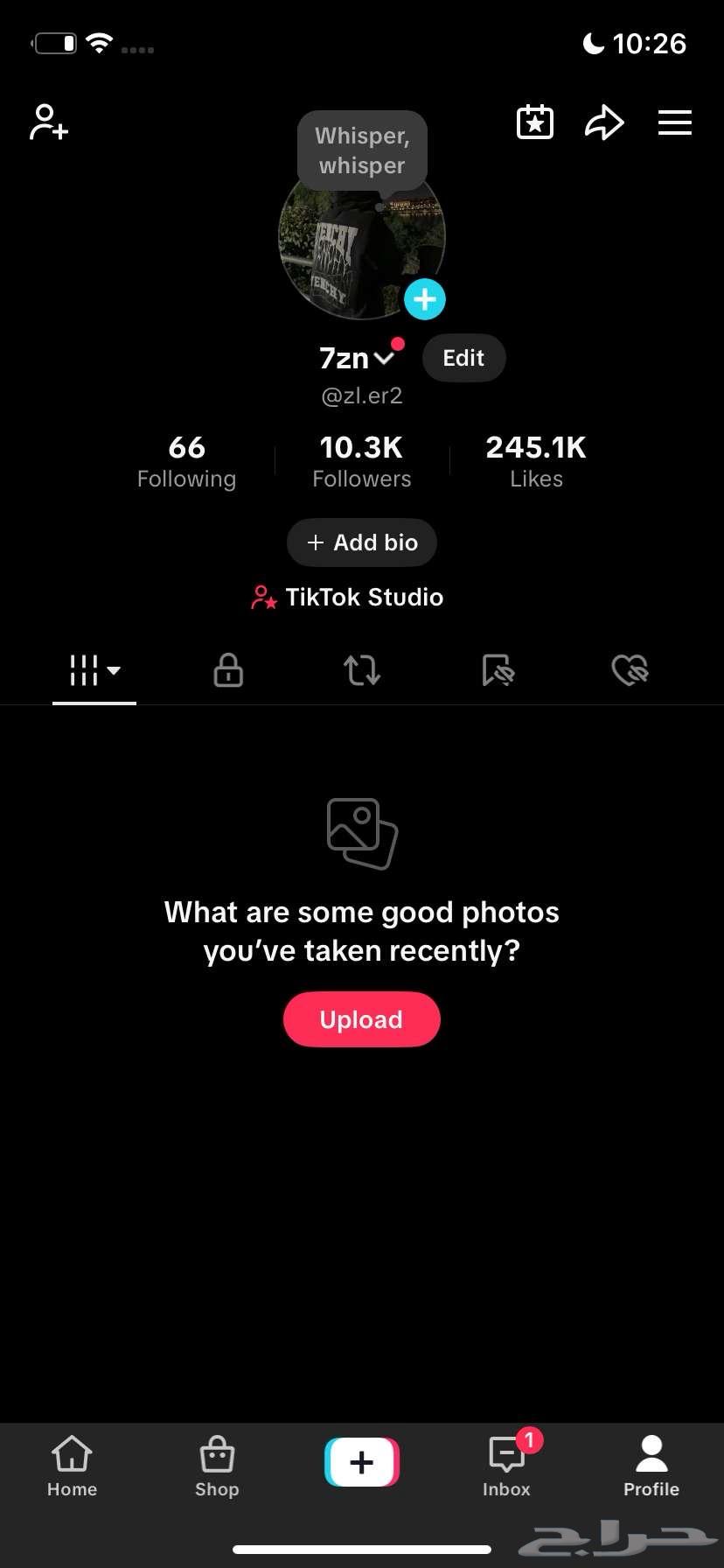The height and width of the screenshot is (1568, 724).
Task: View the 66 Following list
Action: tap(186, 462)
